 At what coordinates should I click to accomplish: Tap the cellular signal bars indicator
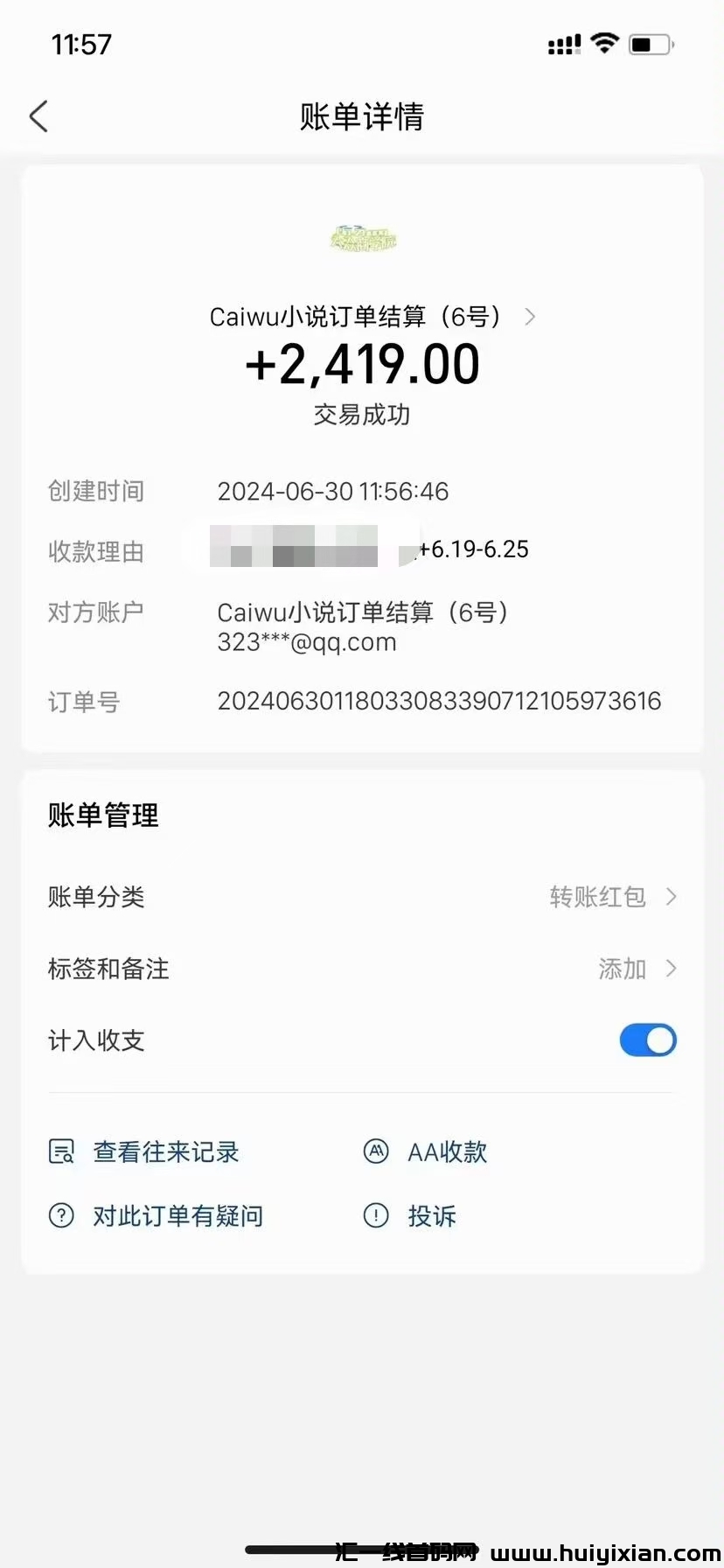point(564,43)
